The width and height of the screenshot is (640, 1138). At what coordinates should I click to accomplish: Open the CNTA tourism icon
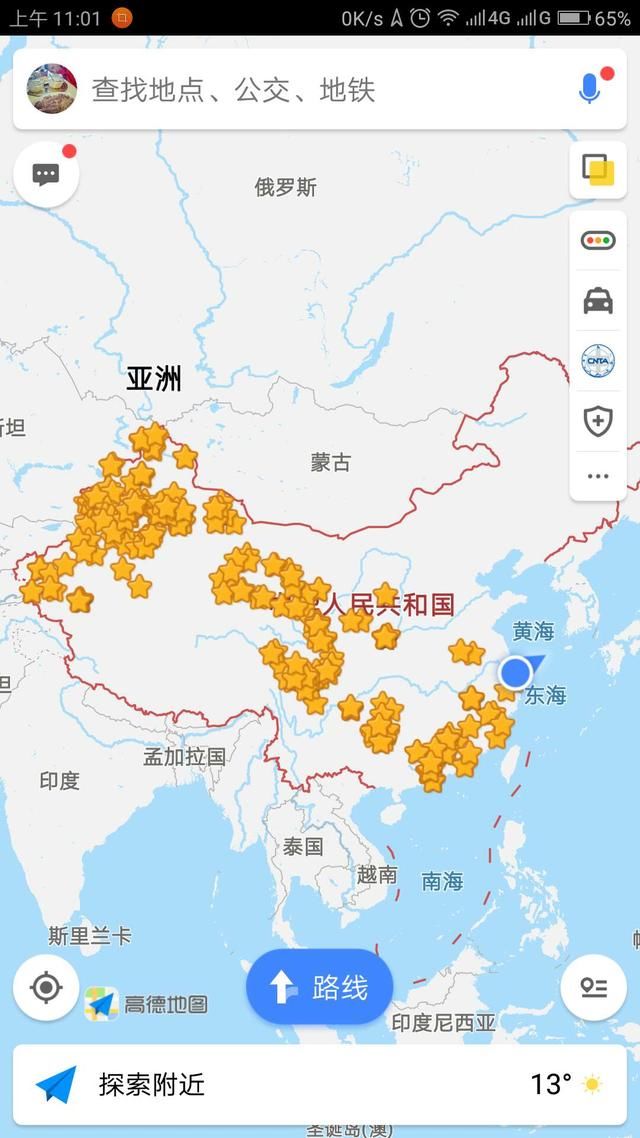pos(598,360)
